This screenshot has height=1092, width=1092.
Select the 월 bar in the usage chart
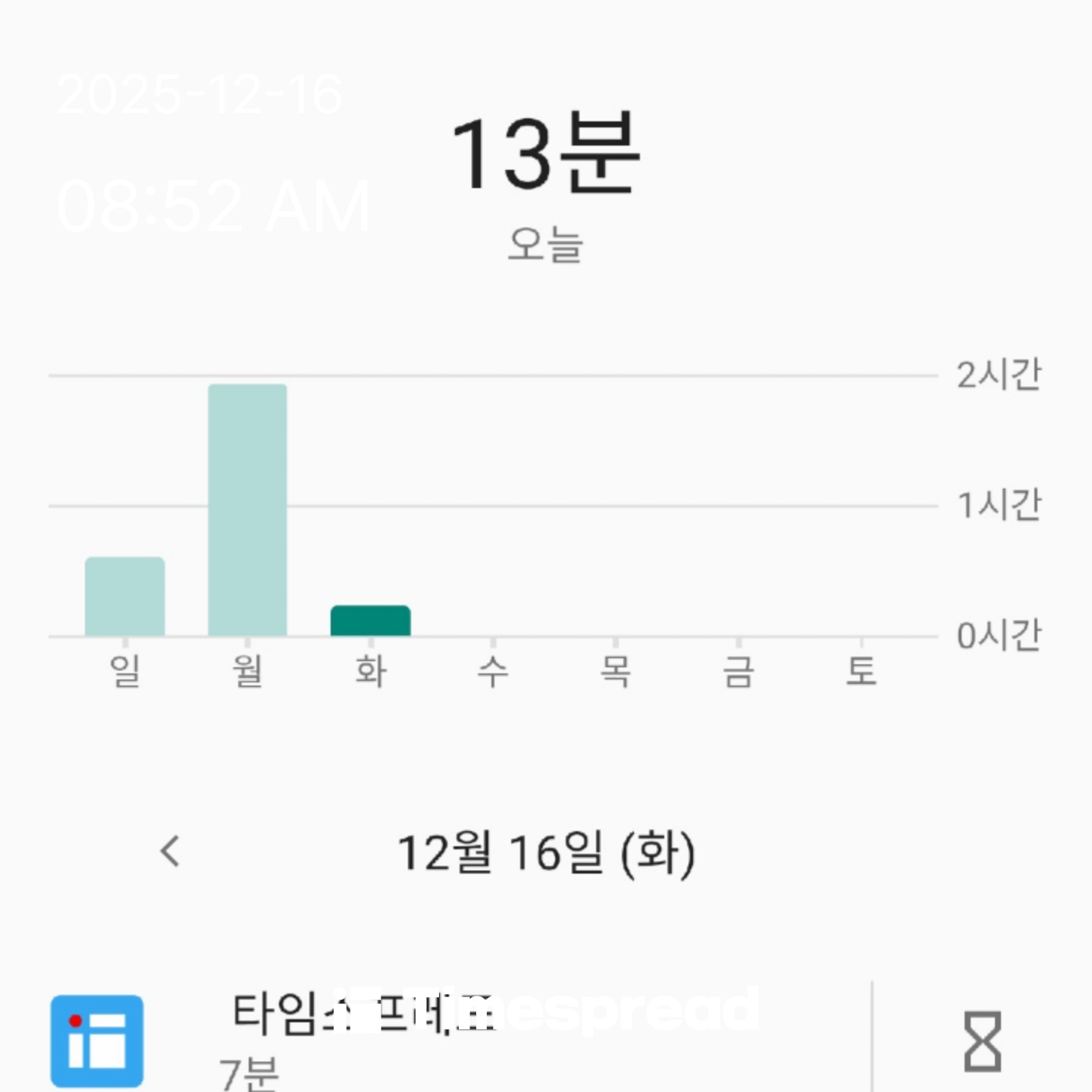(x=247, y=510)
